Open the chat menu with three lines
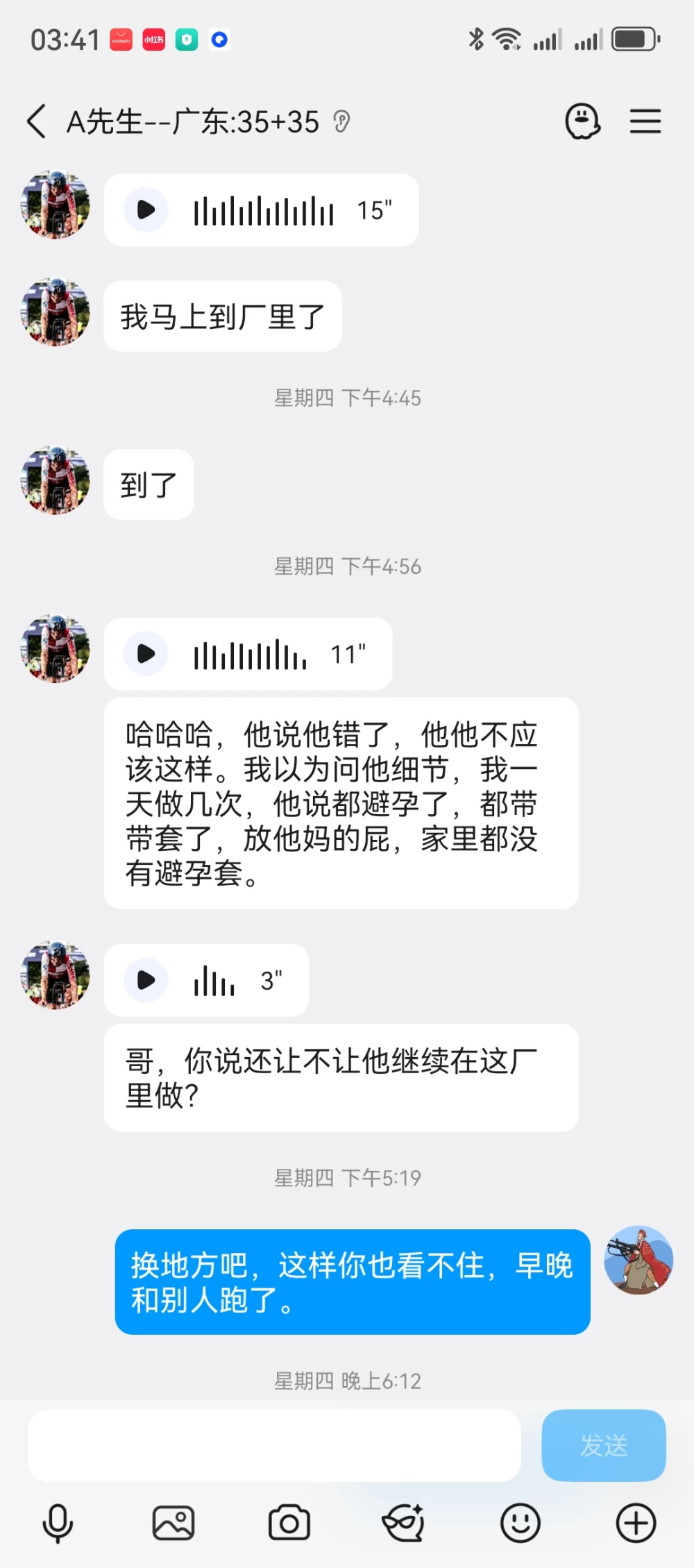The width and height of the screenshot is (694, 1568). (x=645, y=121)
